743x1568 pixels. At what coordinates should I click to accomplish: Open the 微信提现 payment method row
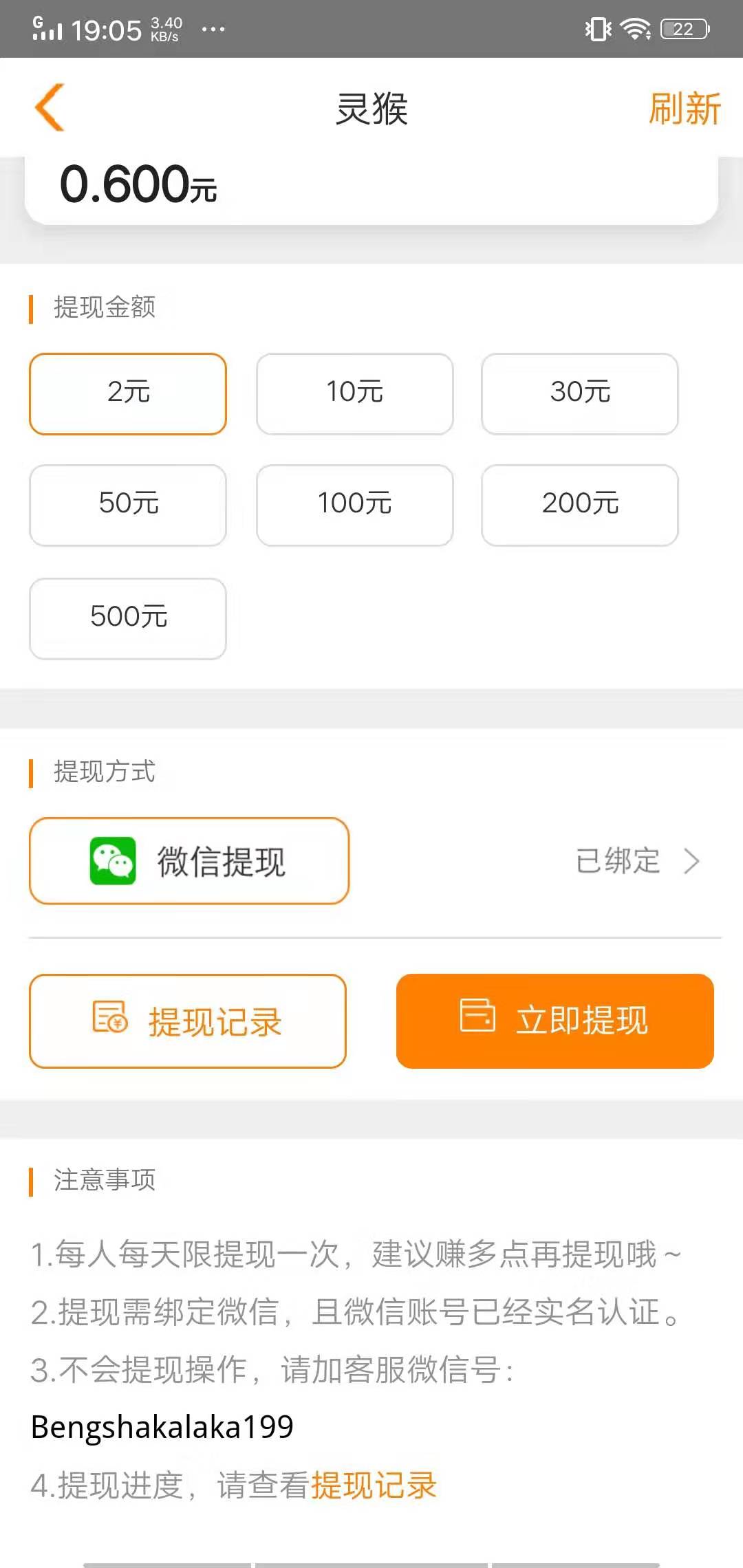pyautogui.click(x=189, y=861)
